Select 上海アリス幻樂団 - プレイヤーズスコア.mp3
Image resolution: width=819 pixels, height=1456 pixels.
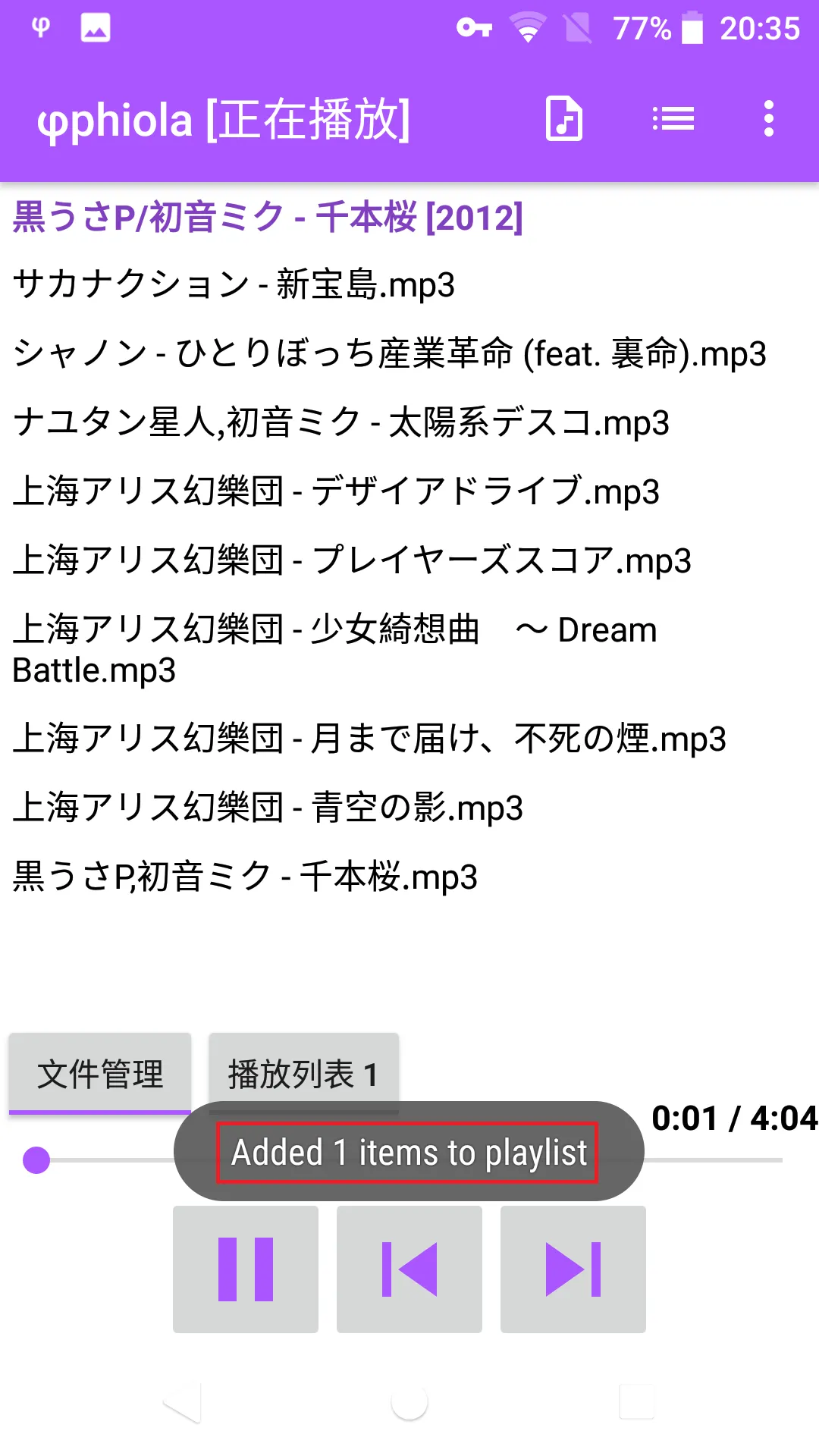click(352, 560)
